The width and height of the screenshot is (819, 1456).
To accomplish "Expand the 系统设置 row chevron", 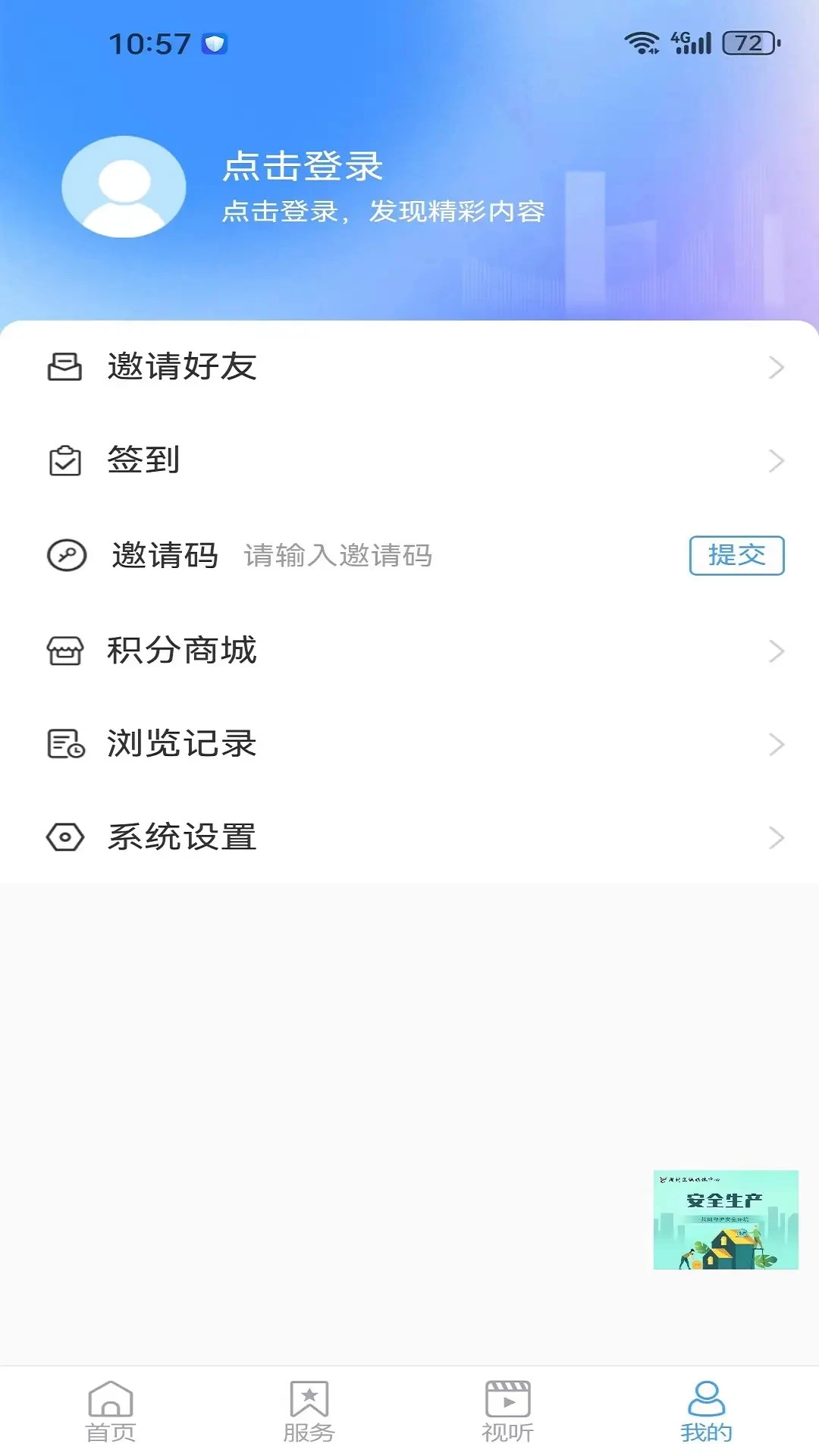I will click(x=775, y=837).
